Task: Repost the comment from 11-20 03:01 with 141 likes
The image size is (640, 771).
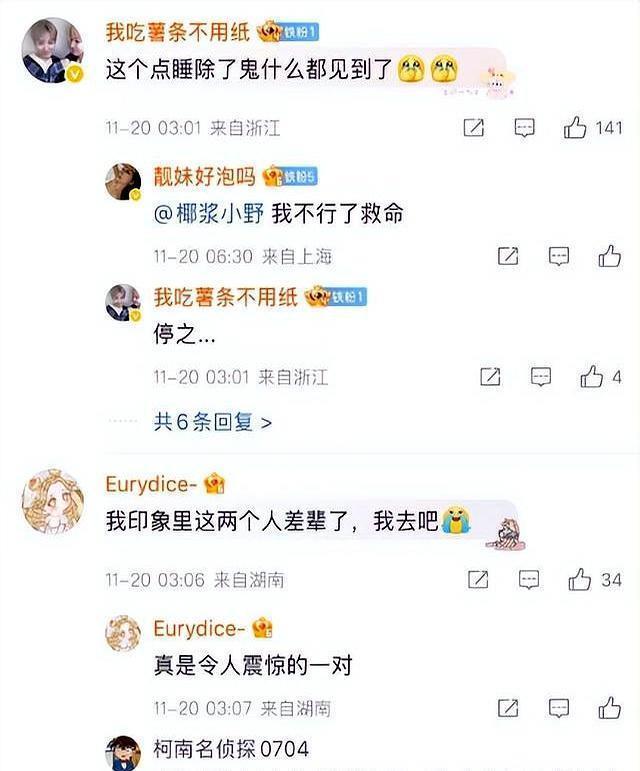Action: tap(474, 128)
